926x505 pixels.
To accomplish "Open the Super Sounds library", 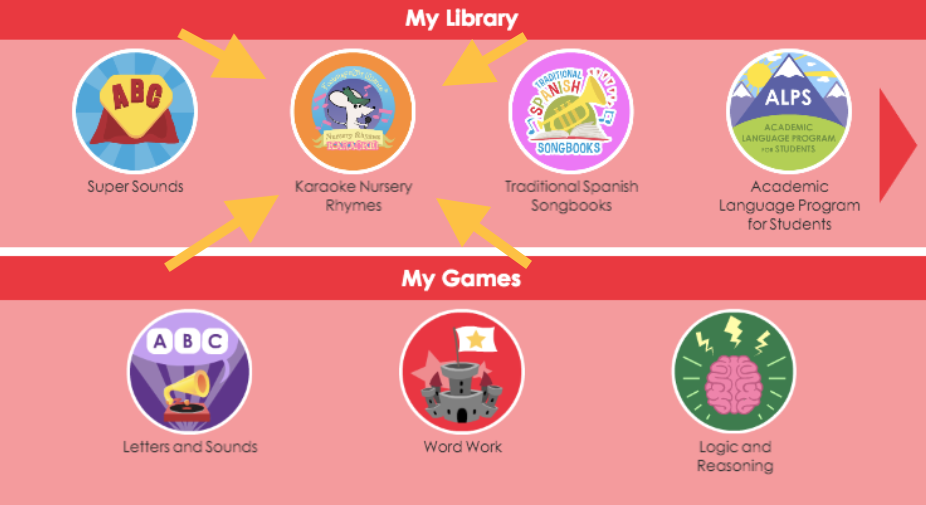I will click(x=135, y=111).
